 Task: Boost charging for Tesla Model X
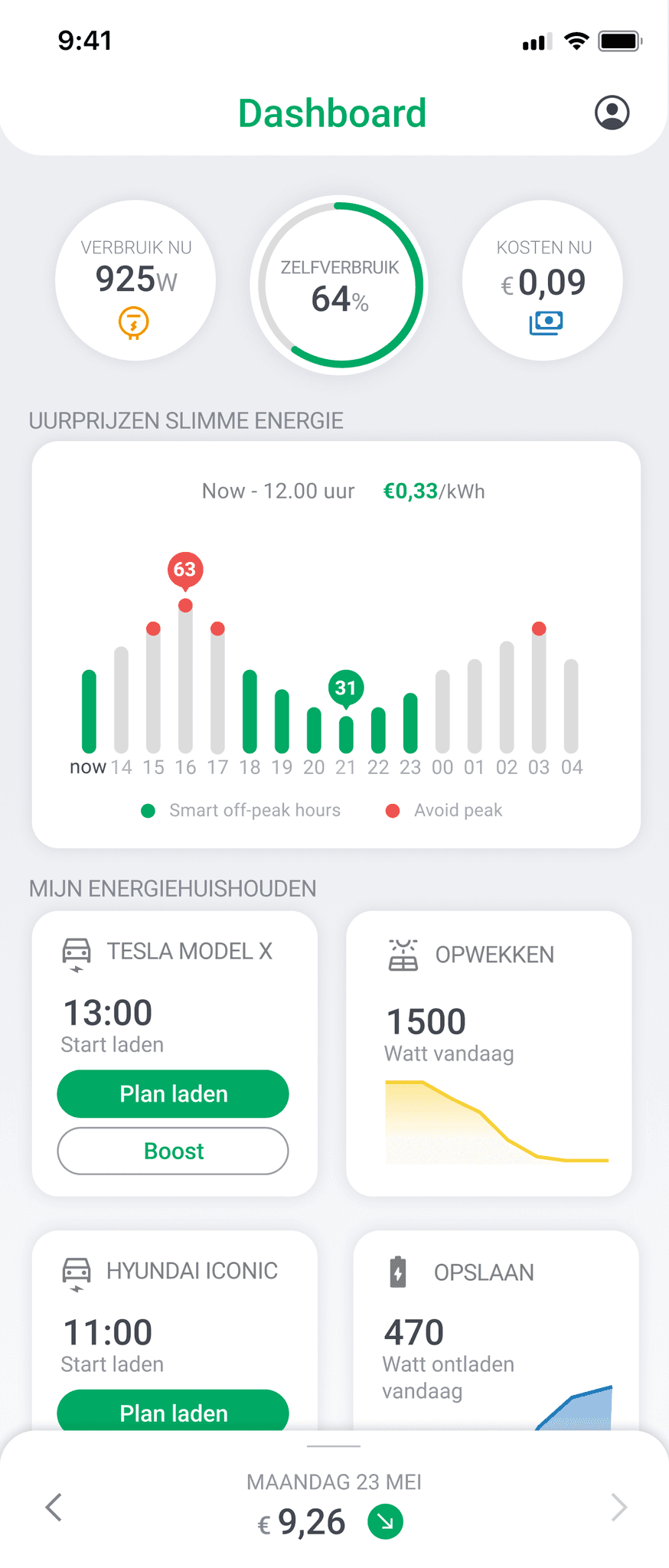[173, 1151]
